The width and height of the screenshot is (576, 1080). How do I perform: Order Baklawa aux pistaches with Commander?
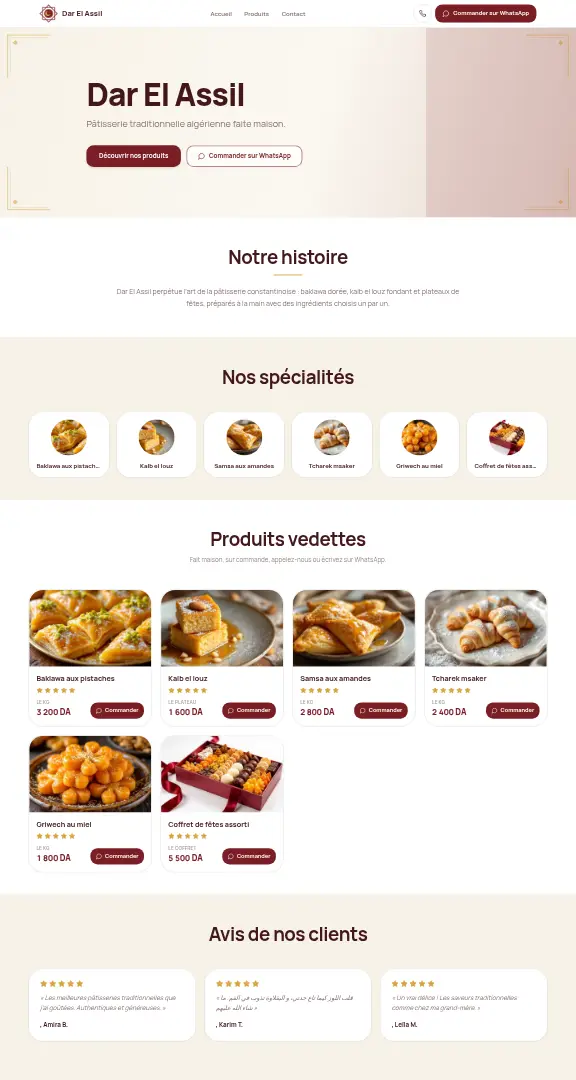click(117, 710)
